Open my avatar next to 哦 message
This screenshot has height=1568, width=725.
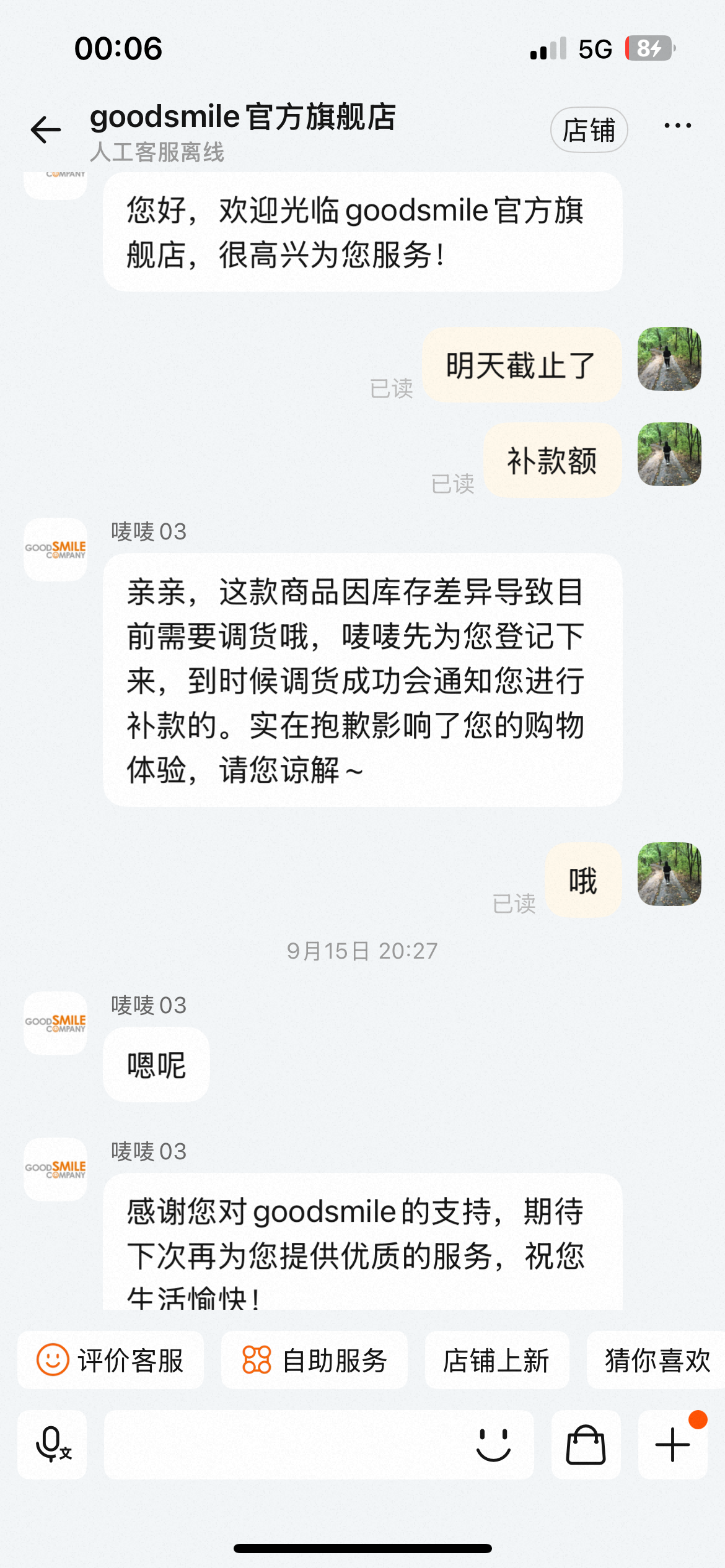pyautogui.click(x=669, y=874)
